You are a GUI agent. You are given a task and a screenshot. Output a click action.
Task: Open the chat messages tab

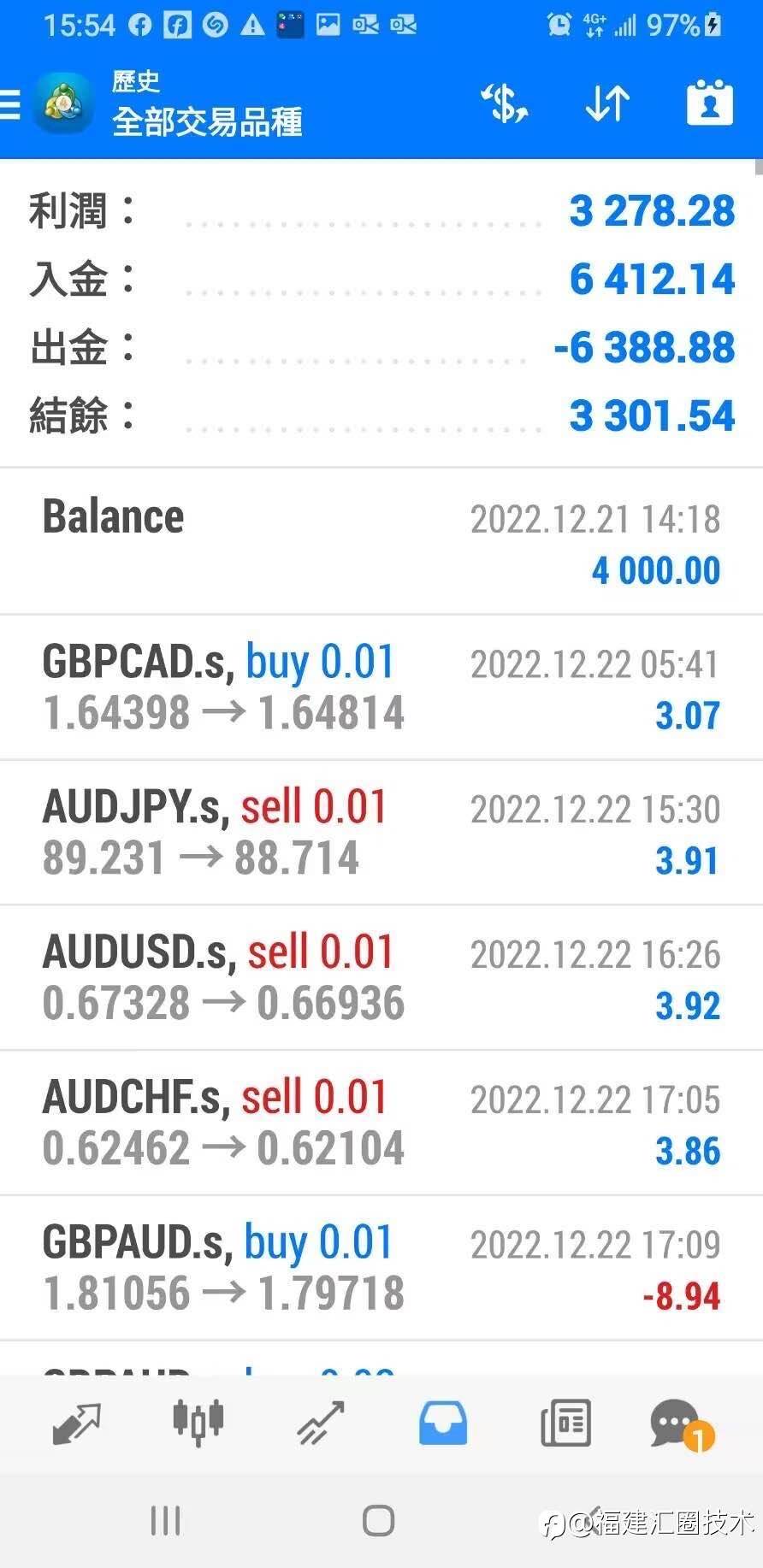tap(678, 1424)
